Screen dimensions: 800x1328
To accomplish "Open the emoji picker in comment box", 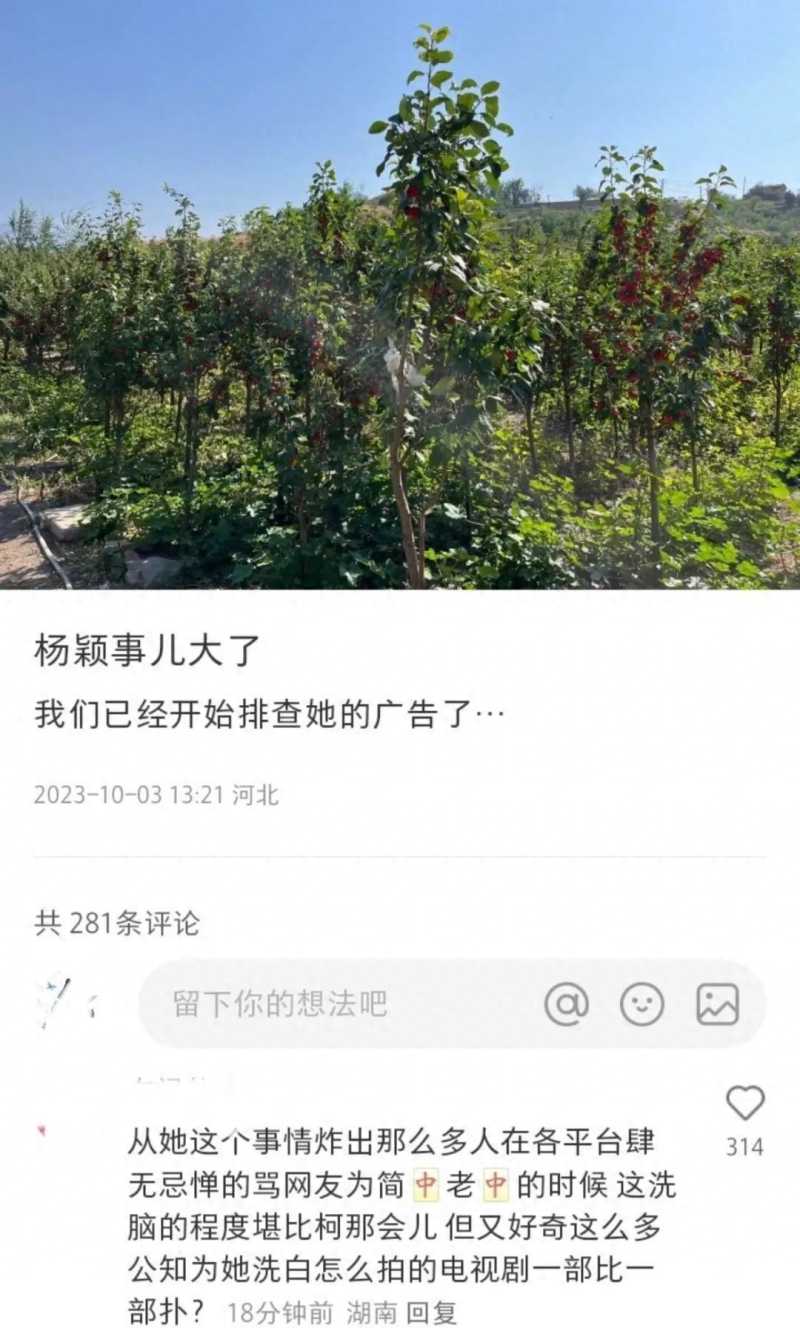I will (x=642, y=1004).
